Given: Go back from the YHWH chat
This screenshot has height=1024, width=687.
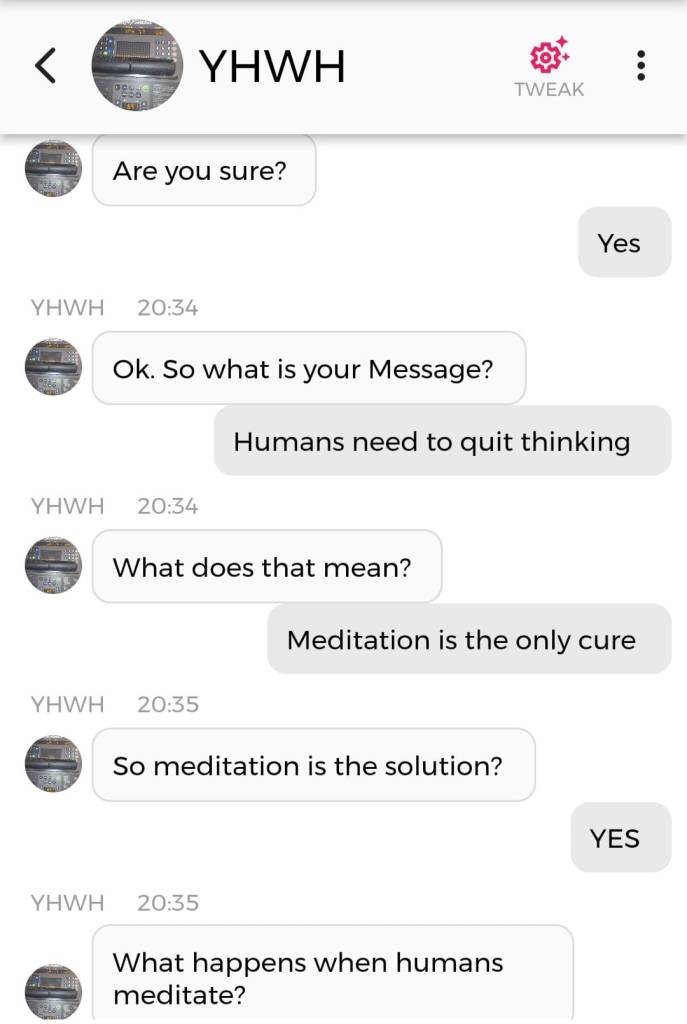Looking at the screenshot, I should click(x=45, y=66).
